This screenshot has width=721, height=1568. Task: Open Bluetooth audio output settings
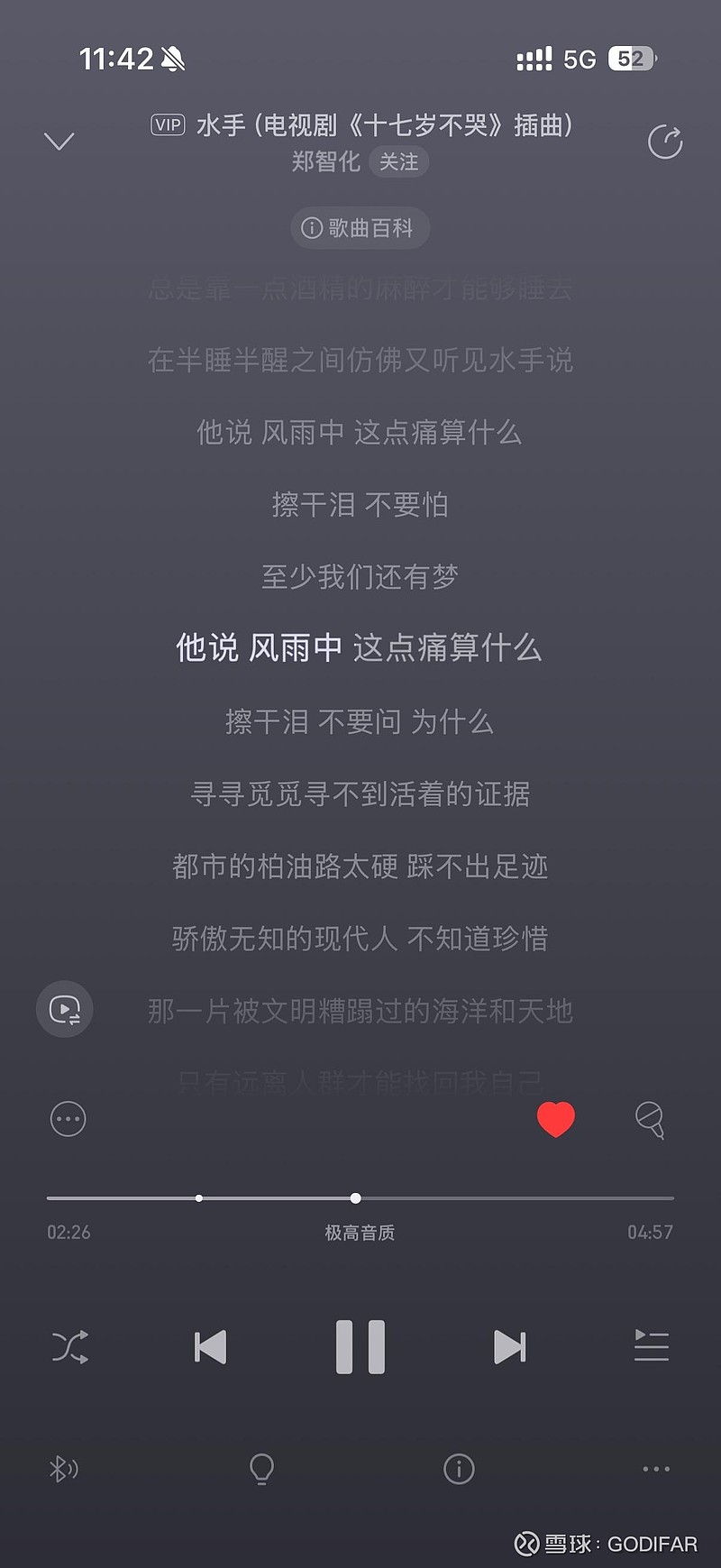click(63, 1470)
